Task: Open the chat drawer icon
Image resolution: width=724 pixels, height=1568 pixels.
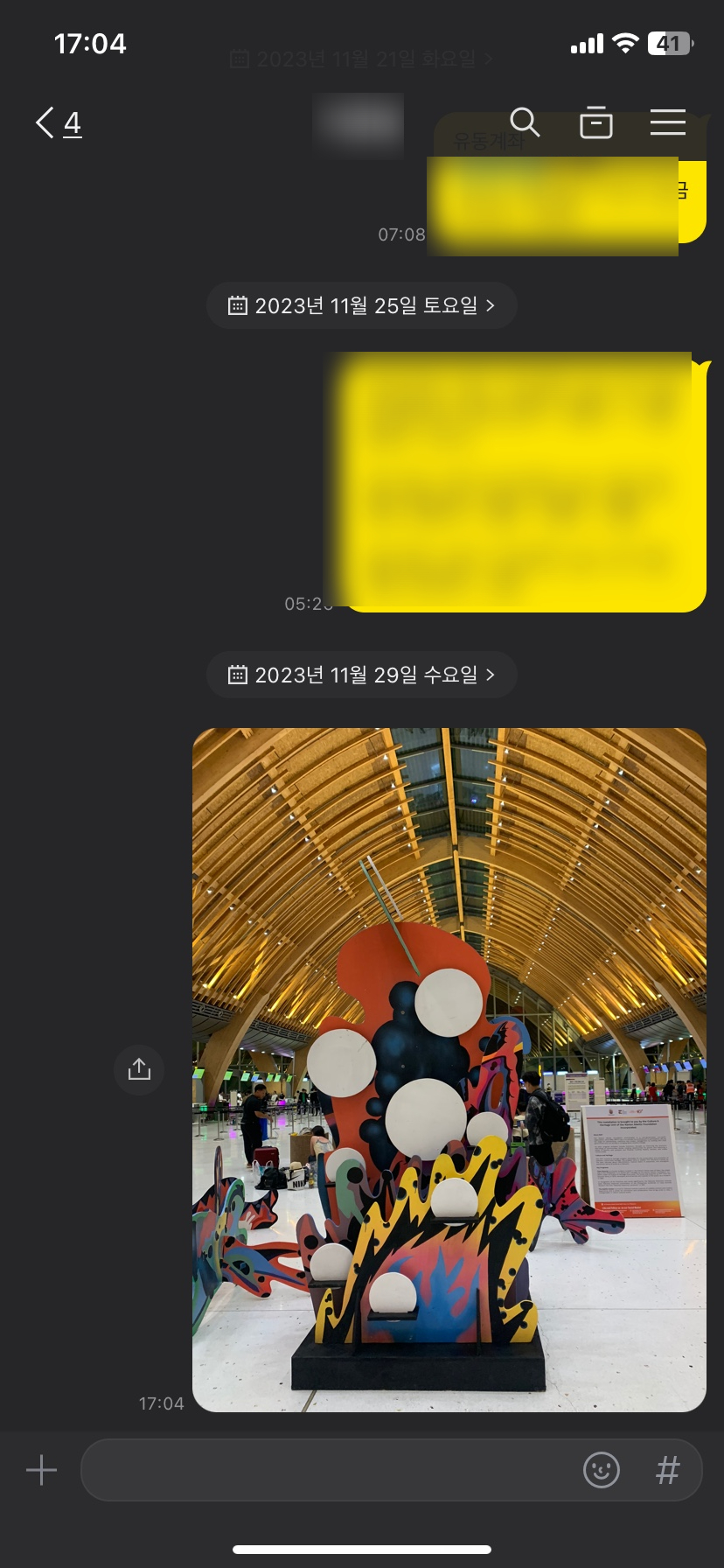Action: (596, 122)
